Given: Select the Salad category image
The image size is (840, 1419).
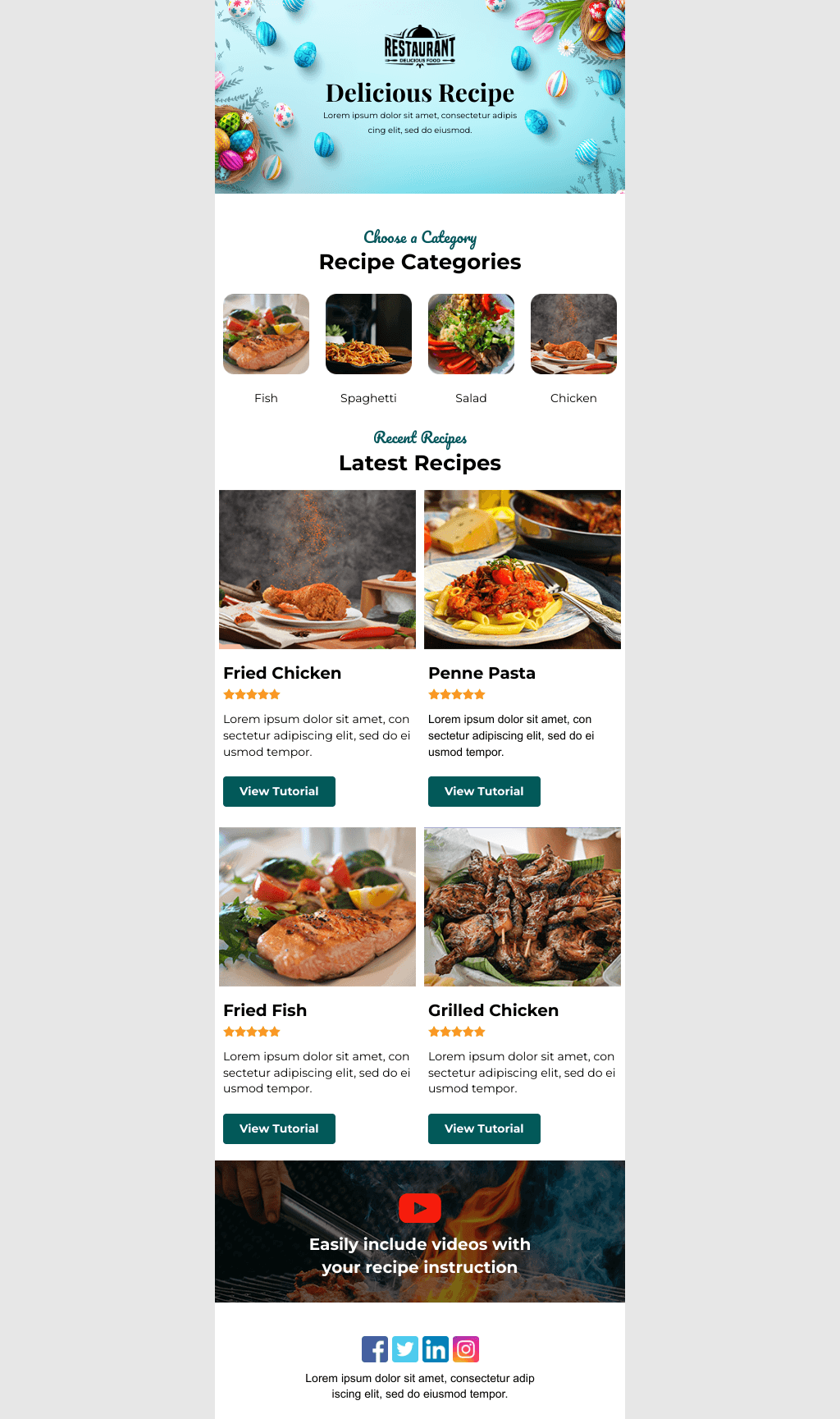Looking at the screenshot, I should [x=471, y=333].
